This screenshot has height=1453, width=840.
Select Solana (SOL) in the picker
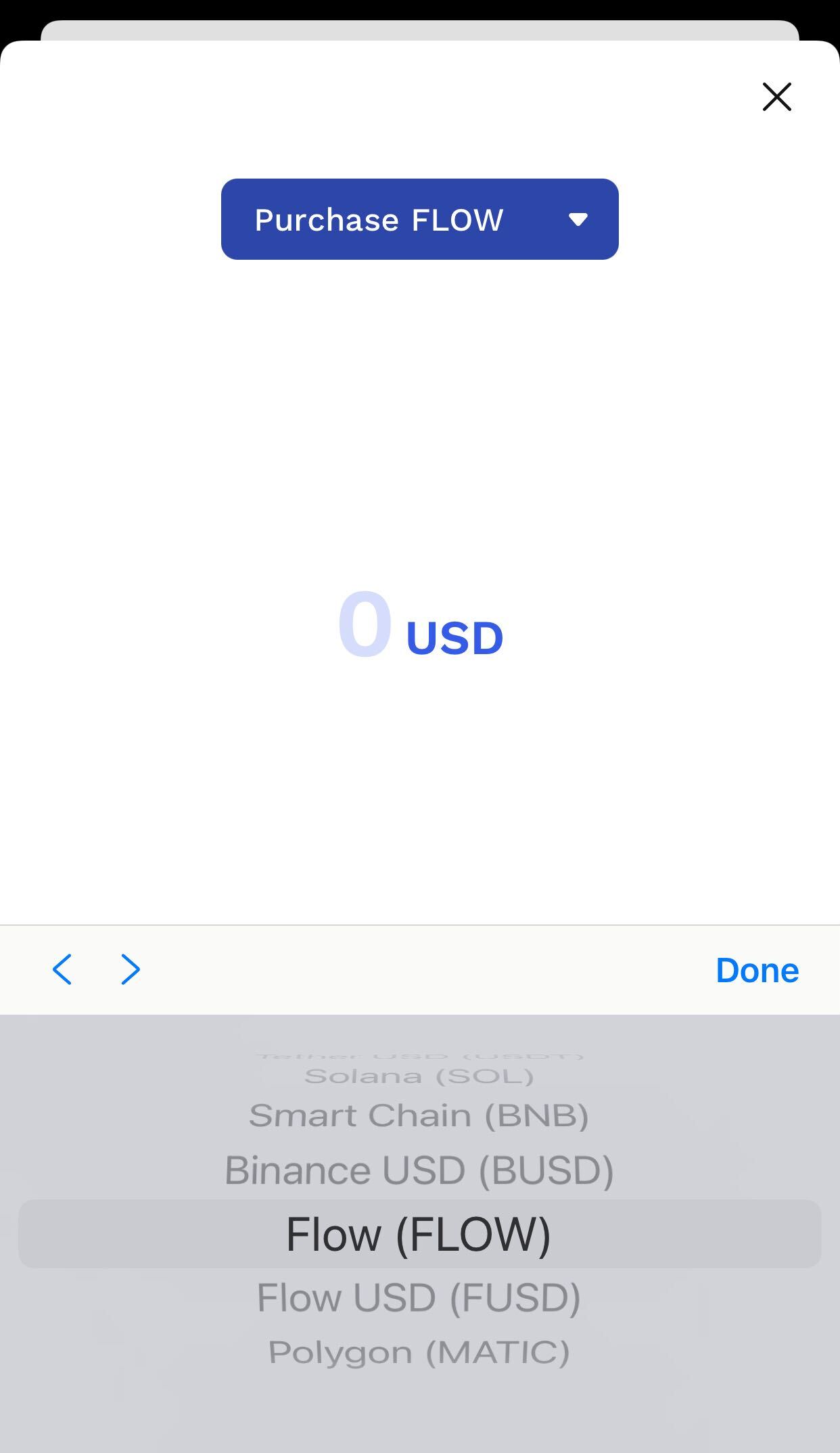tap(419, 1076)
